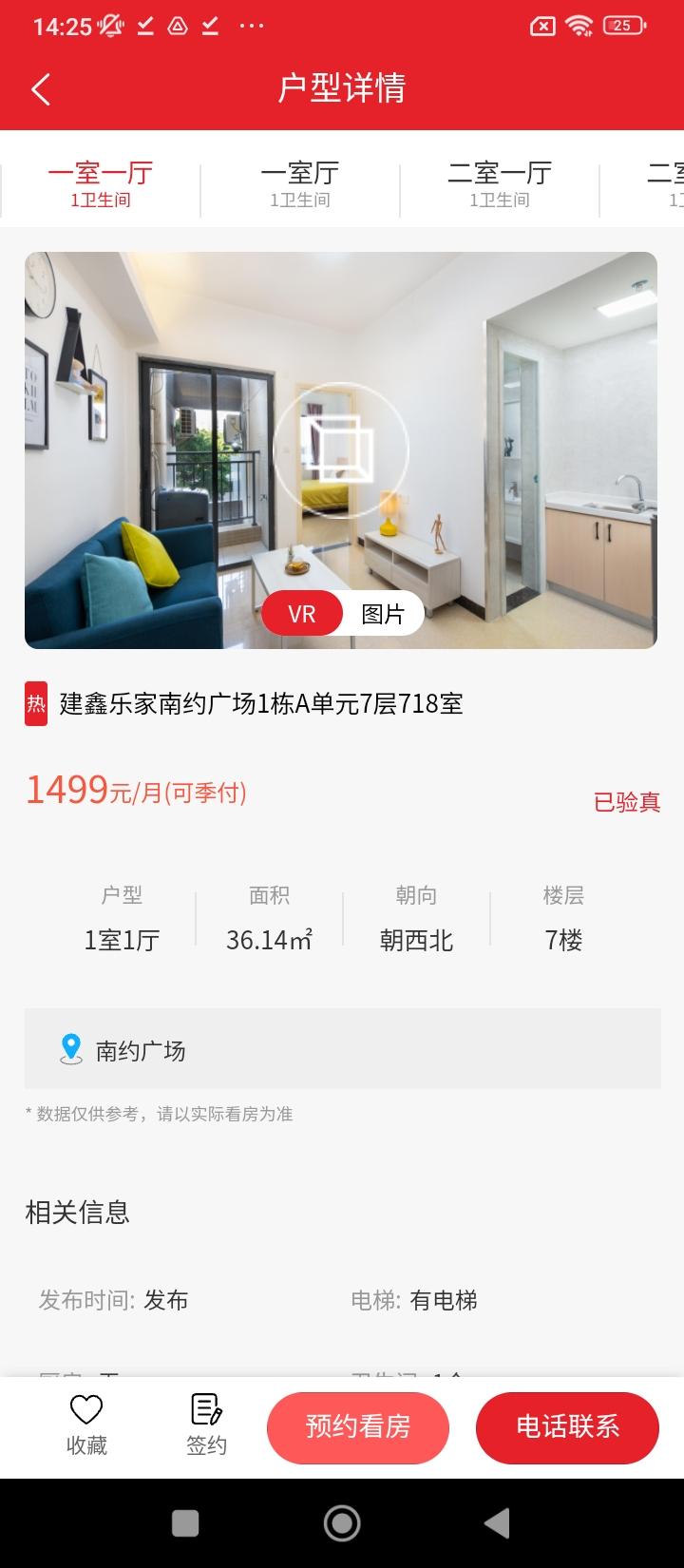
Task: Tap the 签约 contract signing icon
Action: pos(206,1410)
